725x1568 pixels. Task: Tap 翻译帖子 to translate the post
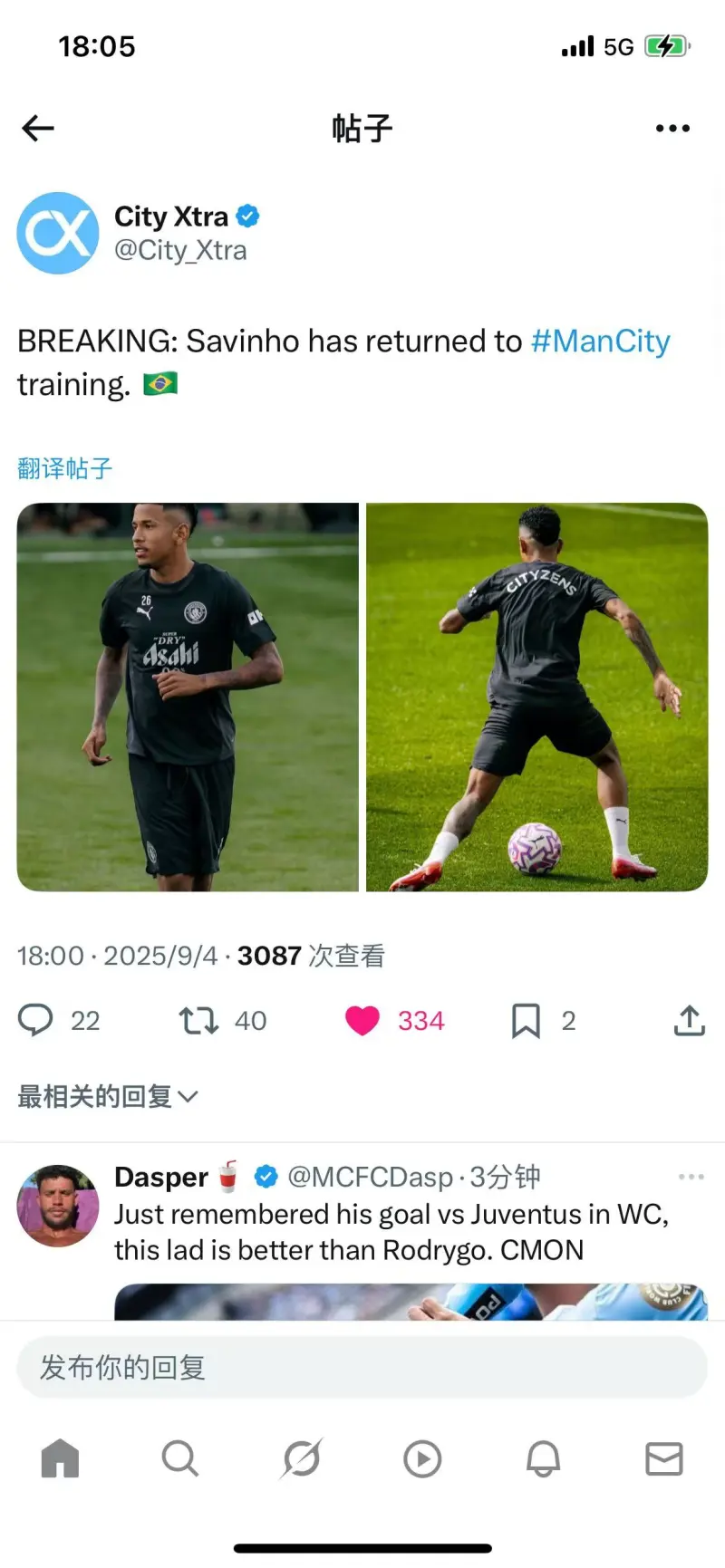(x=64, y=468)
